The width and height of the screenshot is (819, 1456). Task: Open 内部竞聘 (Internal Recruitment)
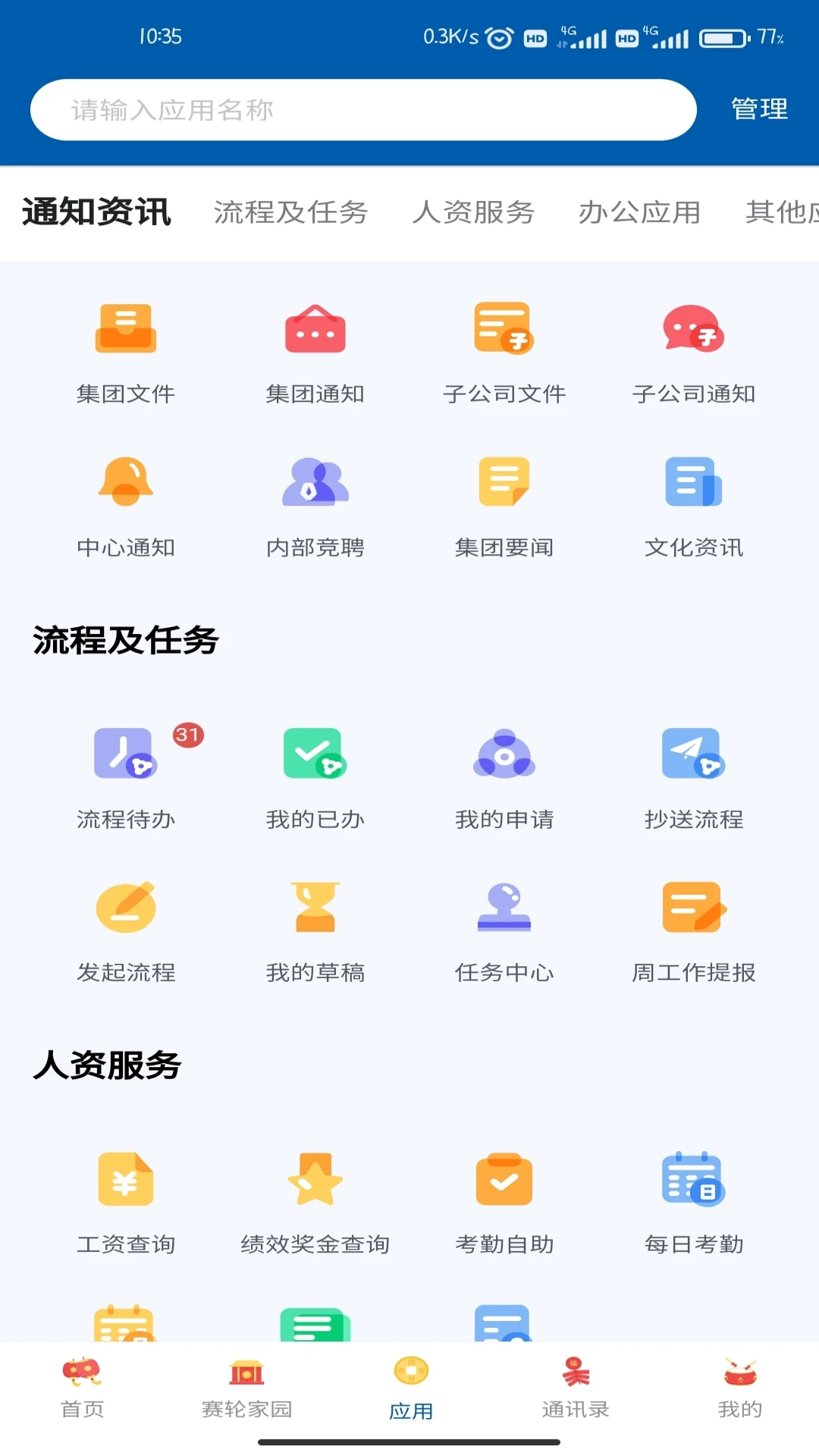(315, 503)
